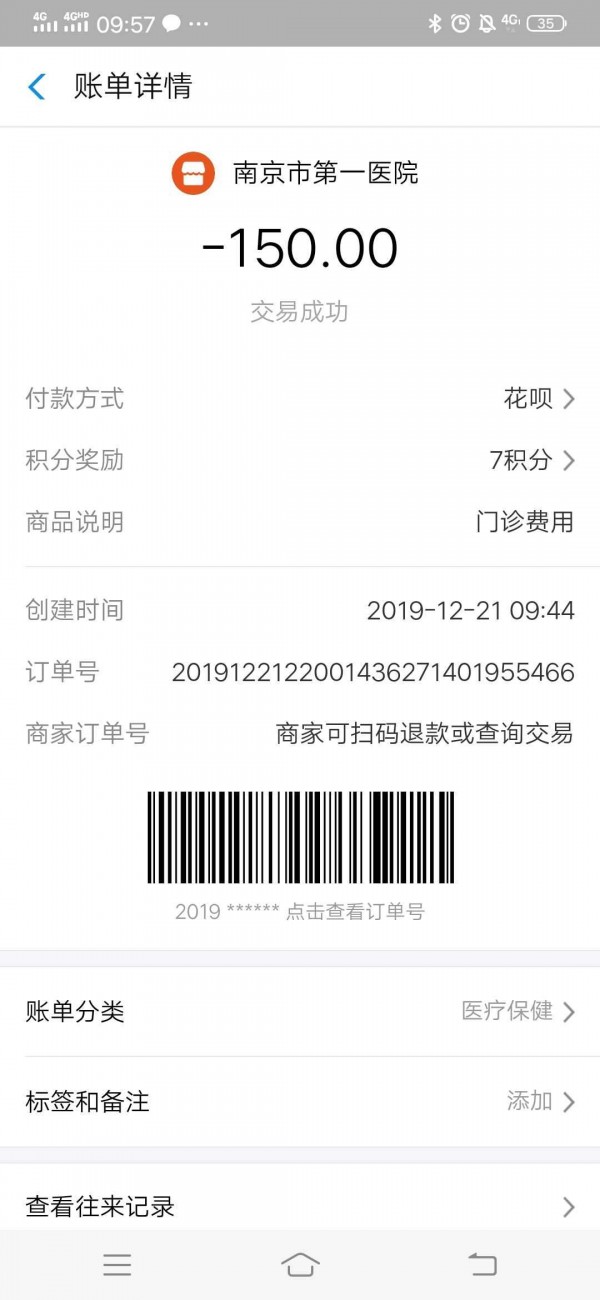Open the system recent apps menu

[117, 1264]
